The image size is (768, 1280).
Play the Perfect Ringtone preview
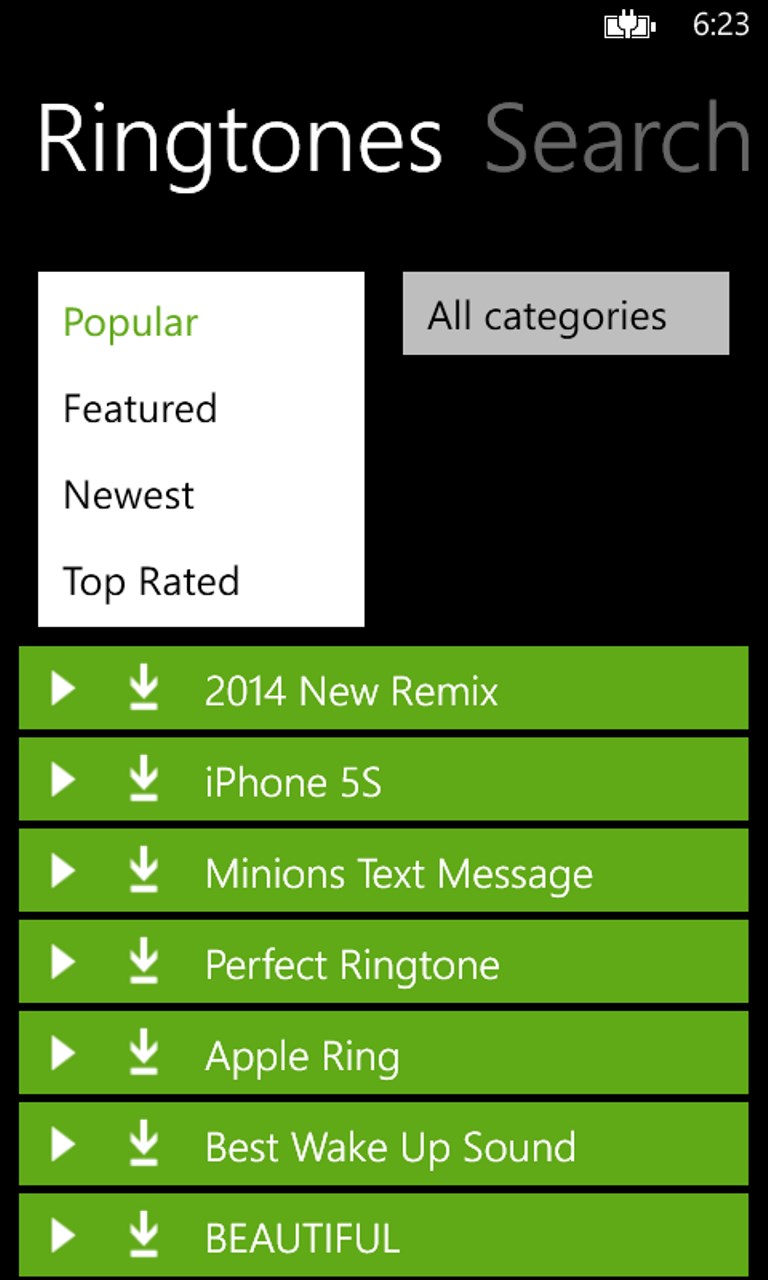point(63,961)
